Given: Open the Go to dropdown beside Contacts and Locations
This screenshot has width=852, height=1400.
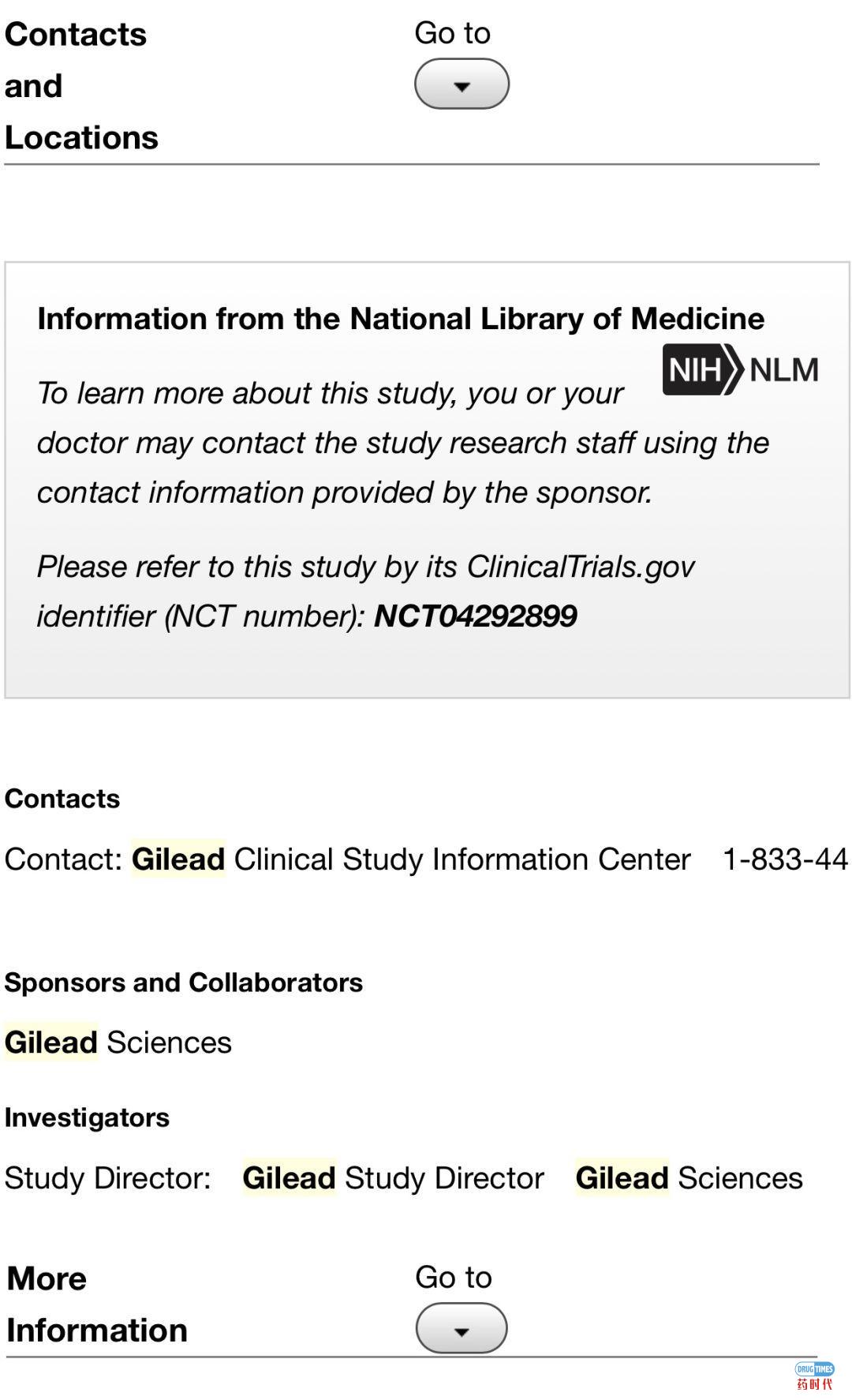Looking at the screenshot, I should [461, 84].
